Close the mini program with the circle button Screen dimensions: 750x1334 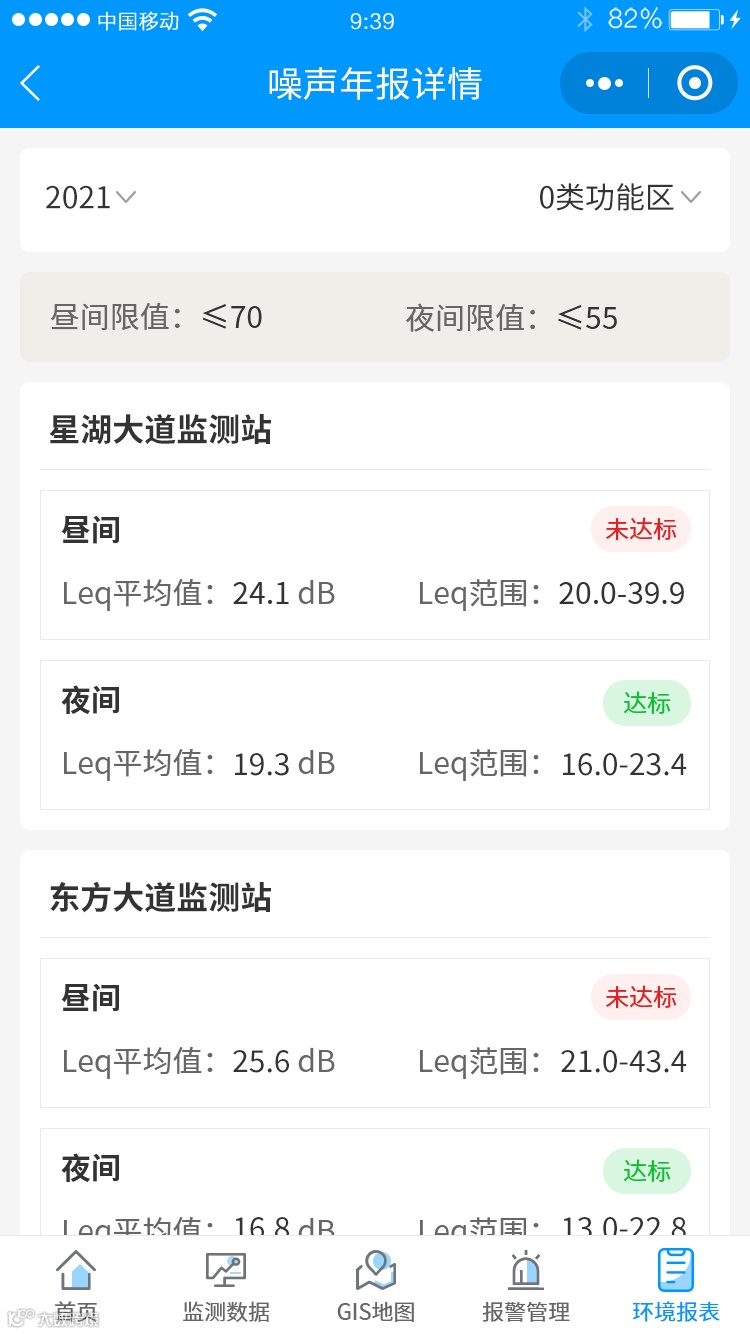click(x=694, y=83)
